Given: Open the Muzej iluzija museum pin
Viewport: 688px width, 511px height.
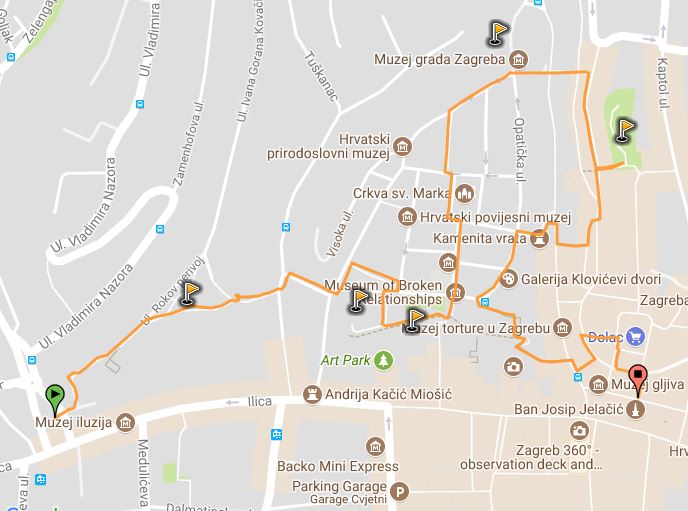Looking at the screenshot, I should (123, 421).
